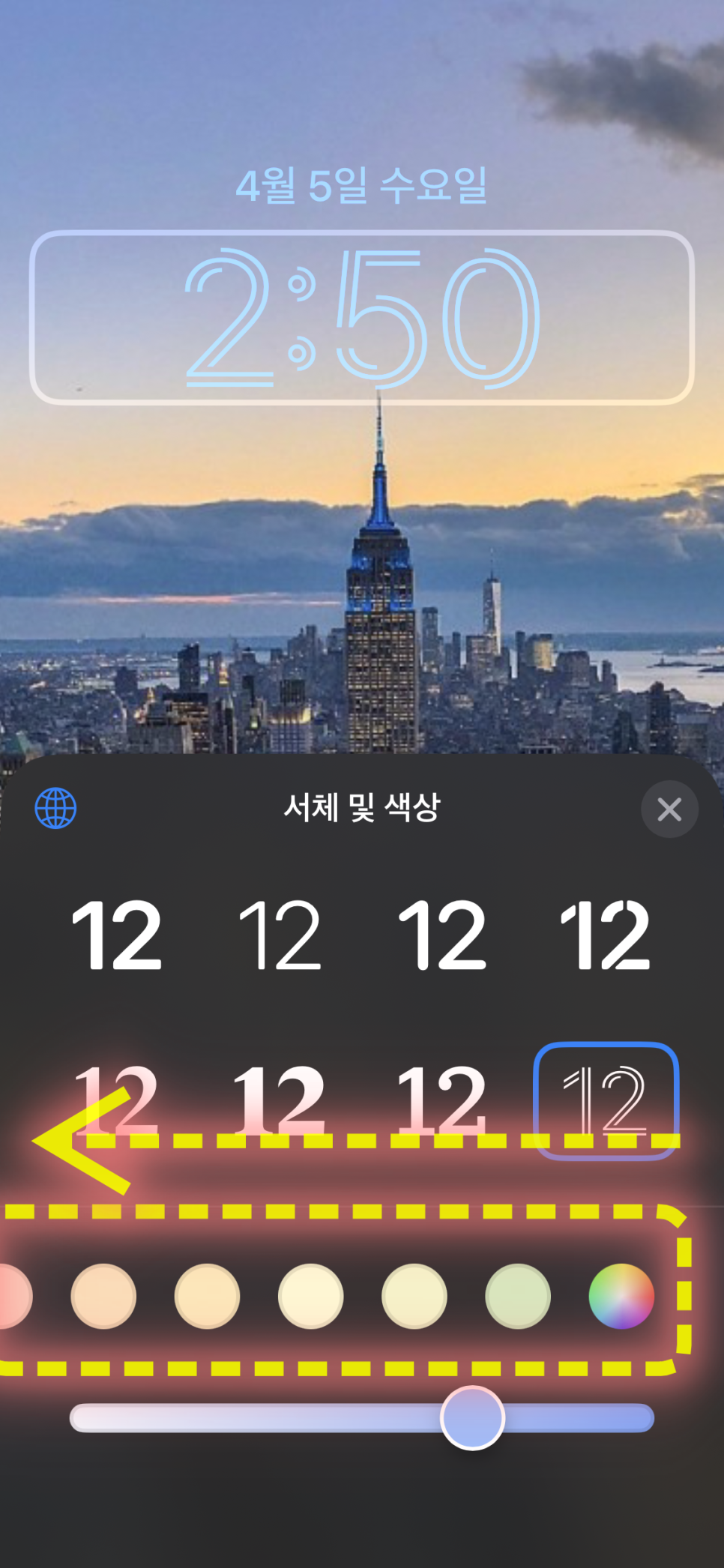Select the light orange color swatch
The width and height of the screenshot is (724, 1568).
pyautogui.click(x=207, y=1296)
